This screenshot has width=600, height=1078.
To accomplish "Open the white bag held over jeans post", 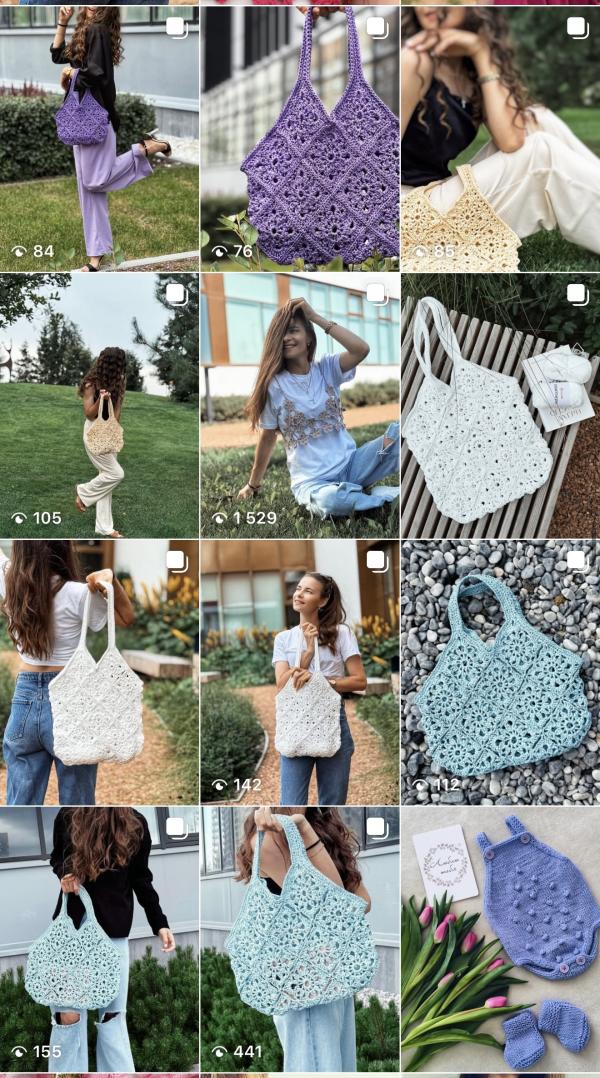I will [x=99, y=672].
